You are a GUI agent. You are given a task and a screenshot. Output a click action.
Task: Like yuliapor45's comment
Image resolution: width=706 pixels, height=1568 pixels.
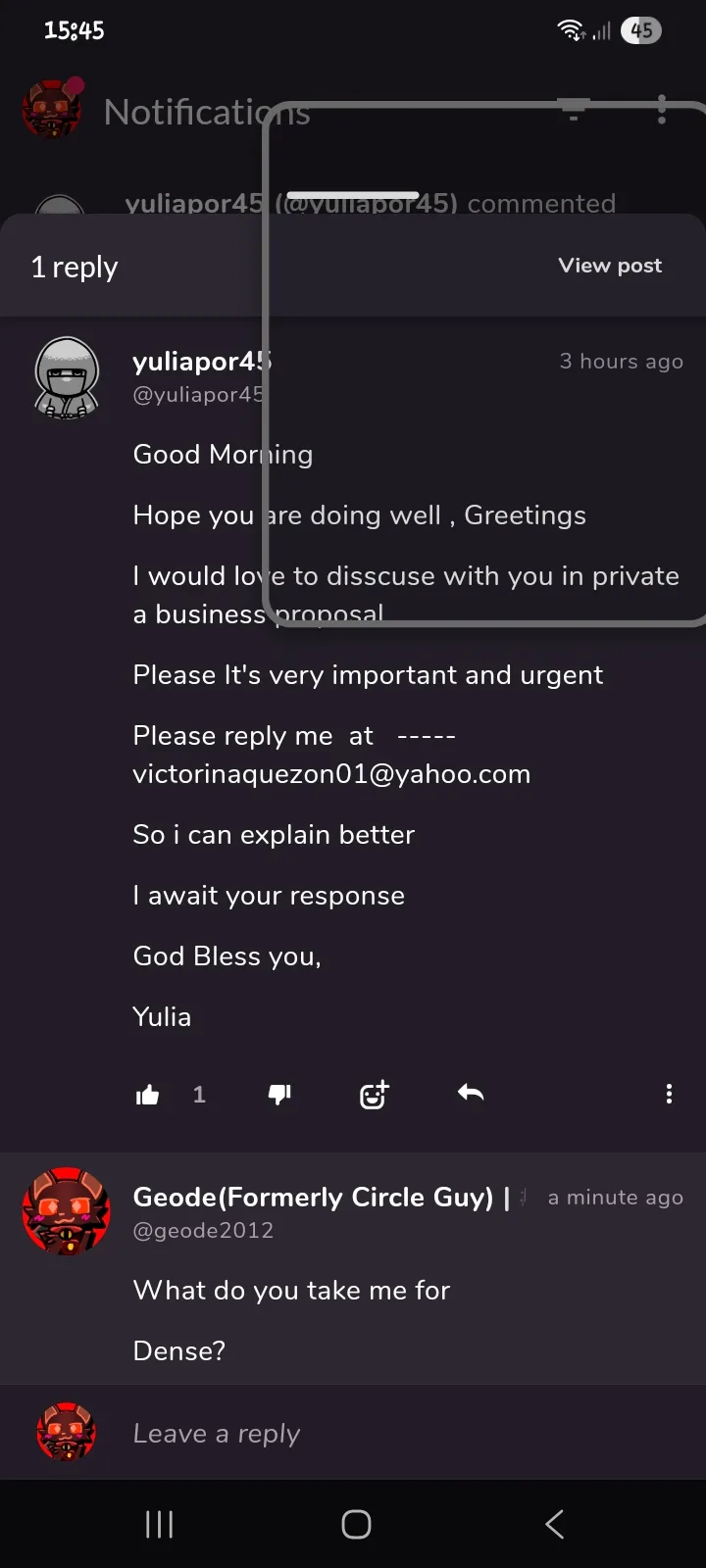(x=148, y=1095)
